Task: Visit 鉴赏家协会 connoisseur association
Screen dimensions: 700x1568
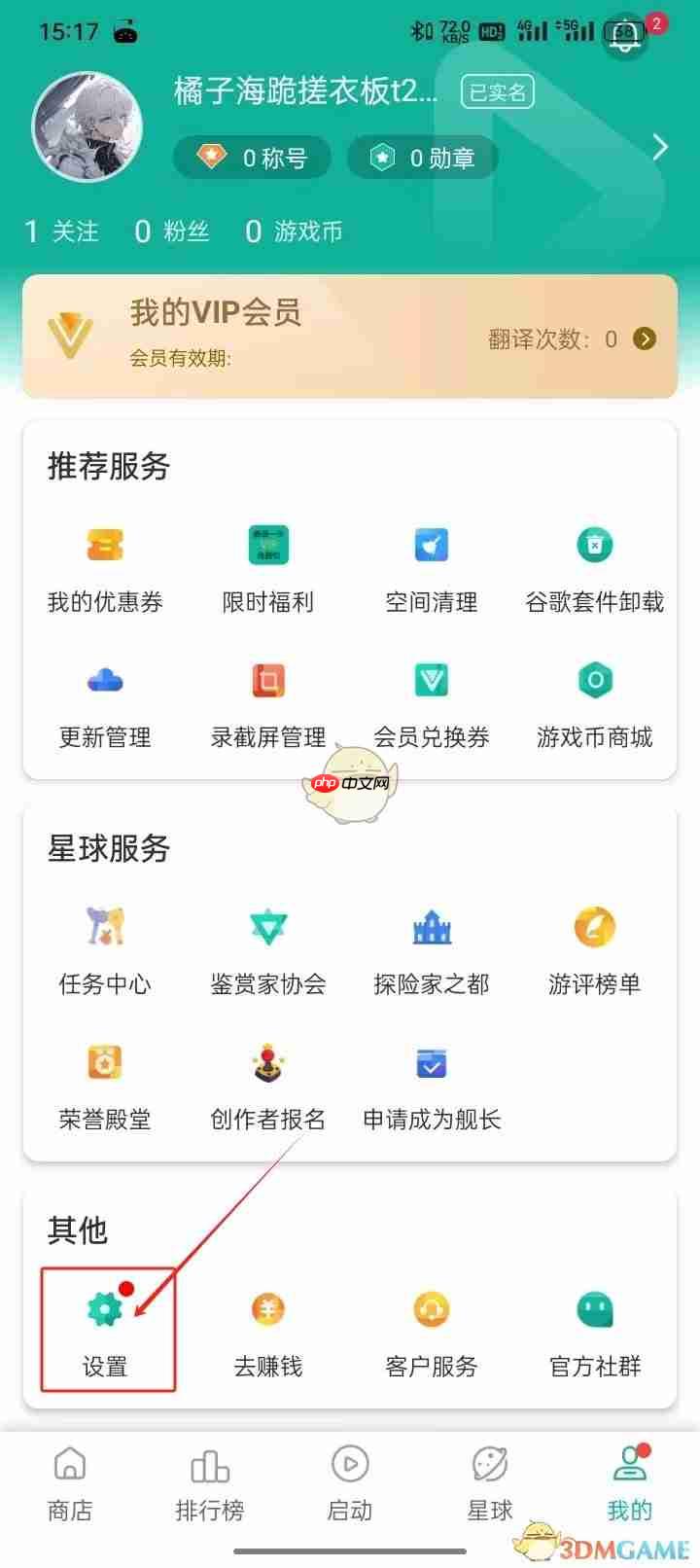Action: (268, 948)
